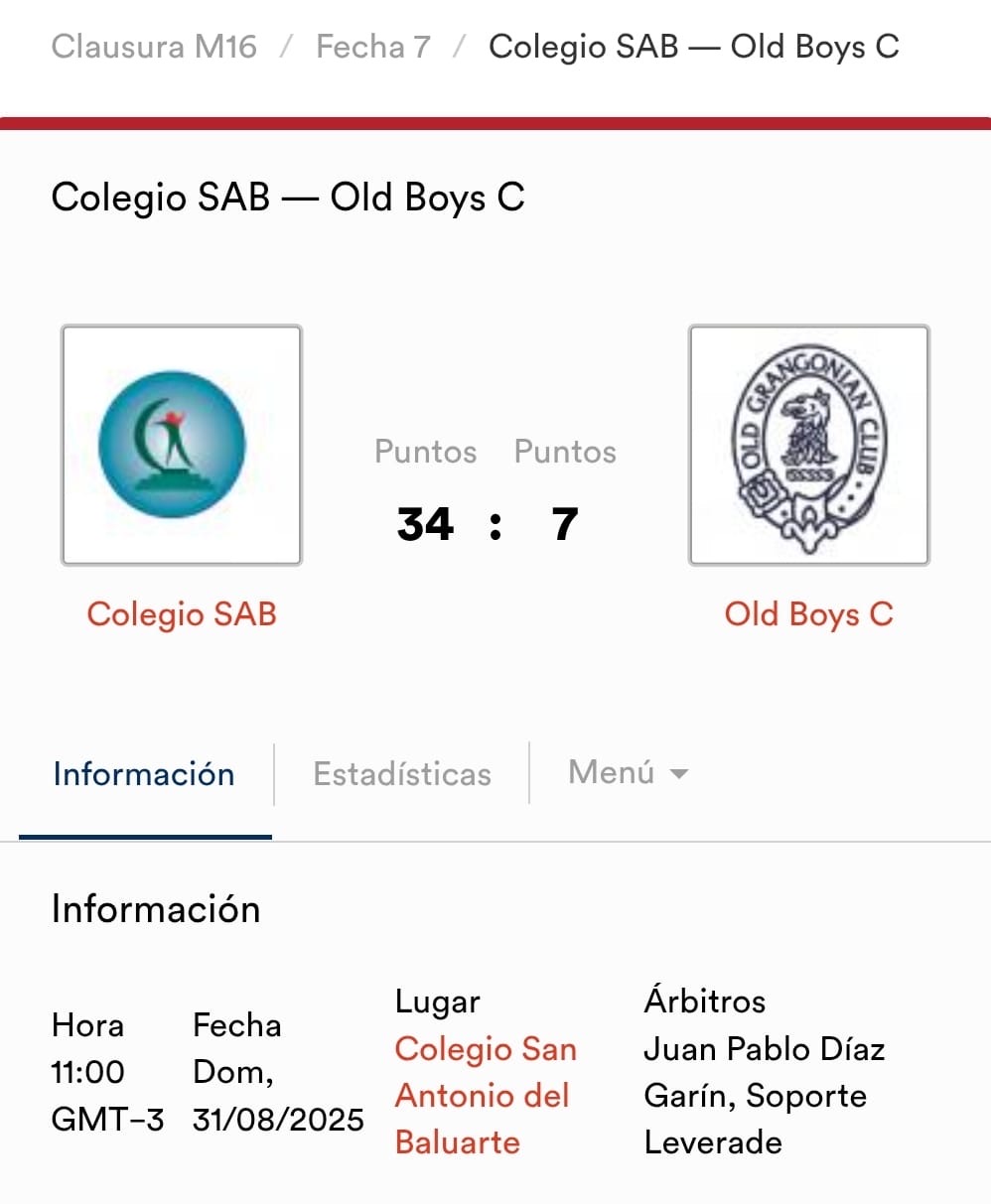This screenshot has width=991, height=1204.
Task: Open the Clausura M16 breadcrumb link
Action: (x=154, y=47)
